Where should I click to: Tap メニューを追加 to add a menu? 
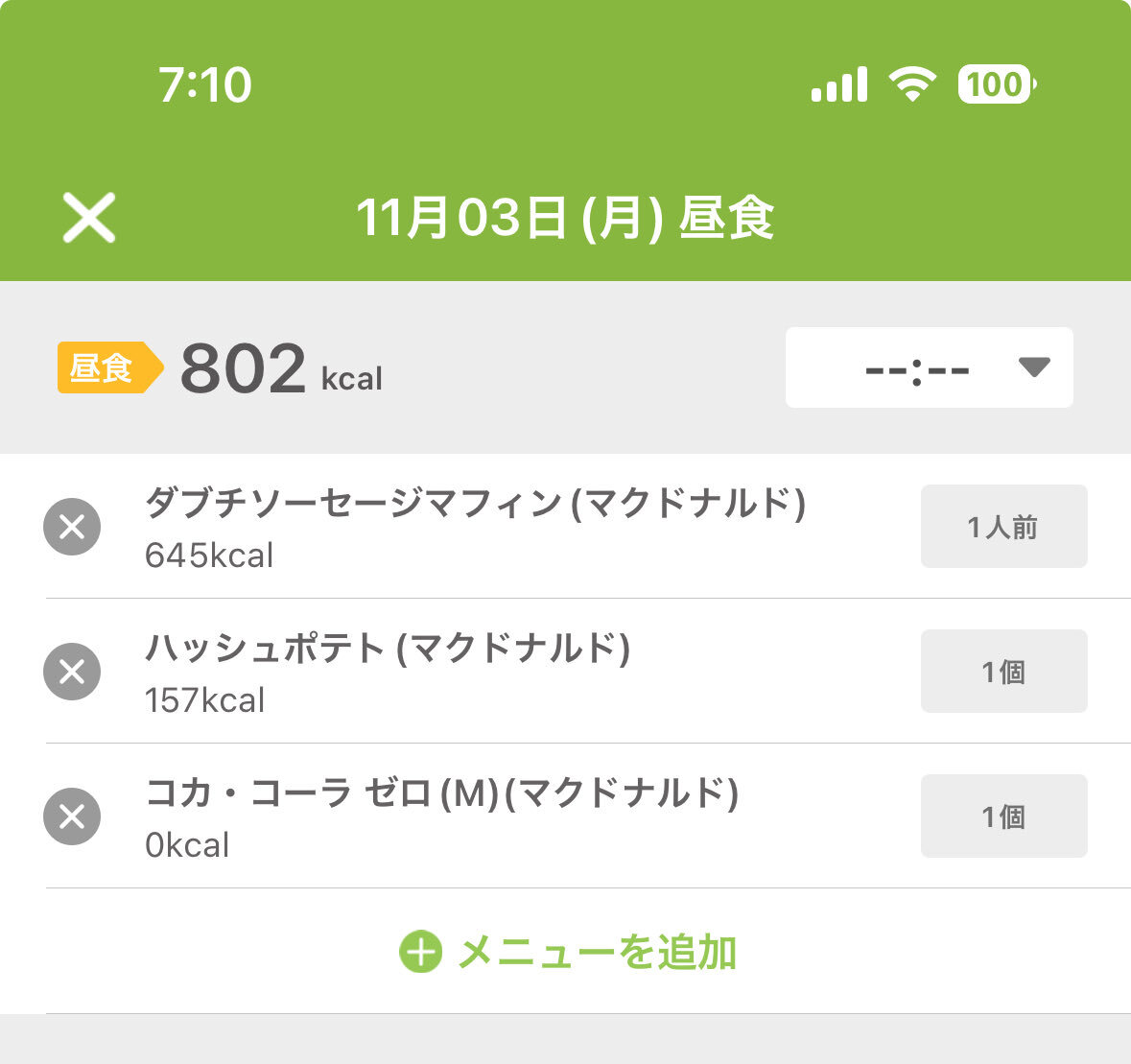(x=568, y=952)
